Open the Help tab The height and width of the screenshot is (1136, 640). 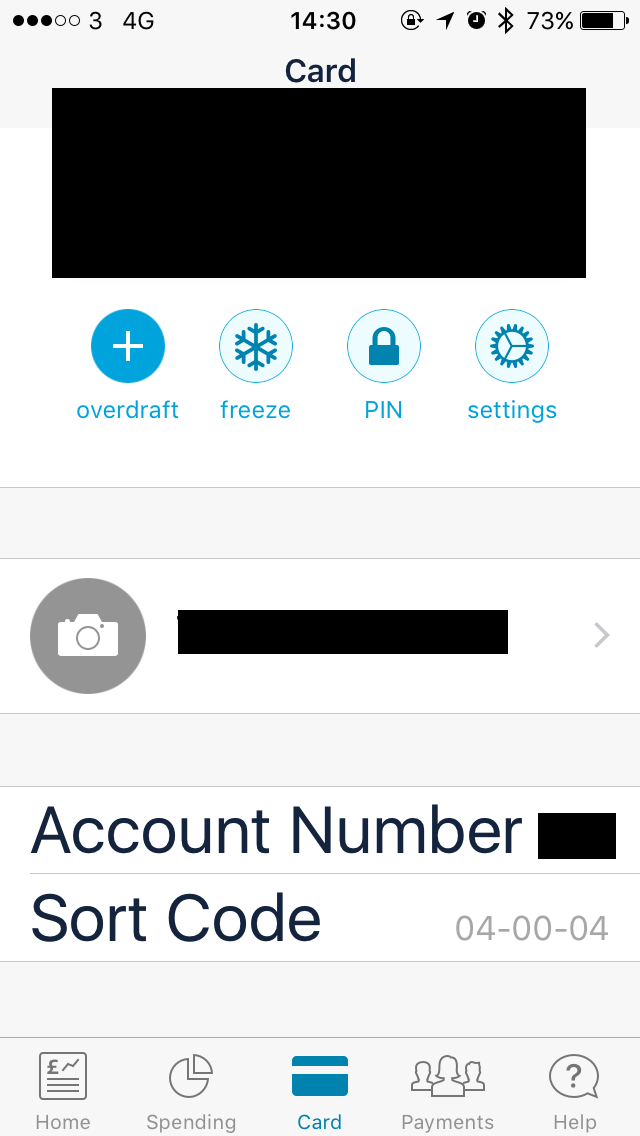pyautogui.click(x=575, y=1090)
